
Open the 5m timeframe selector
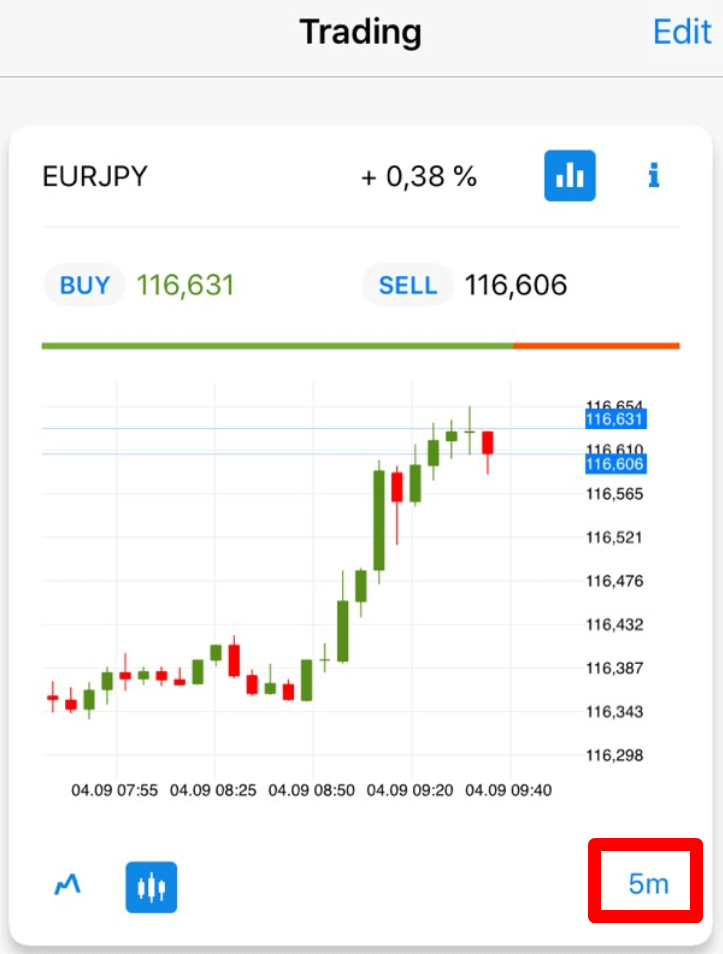(x=645, y=881)
